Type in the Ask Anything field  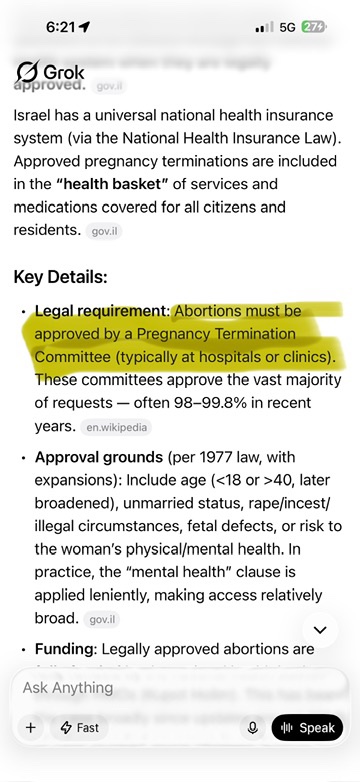[x=180, y=688]
